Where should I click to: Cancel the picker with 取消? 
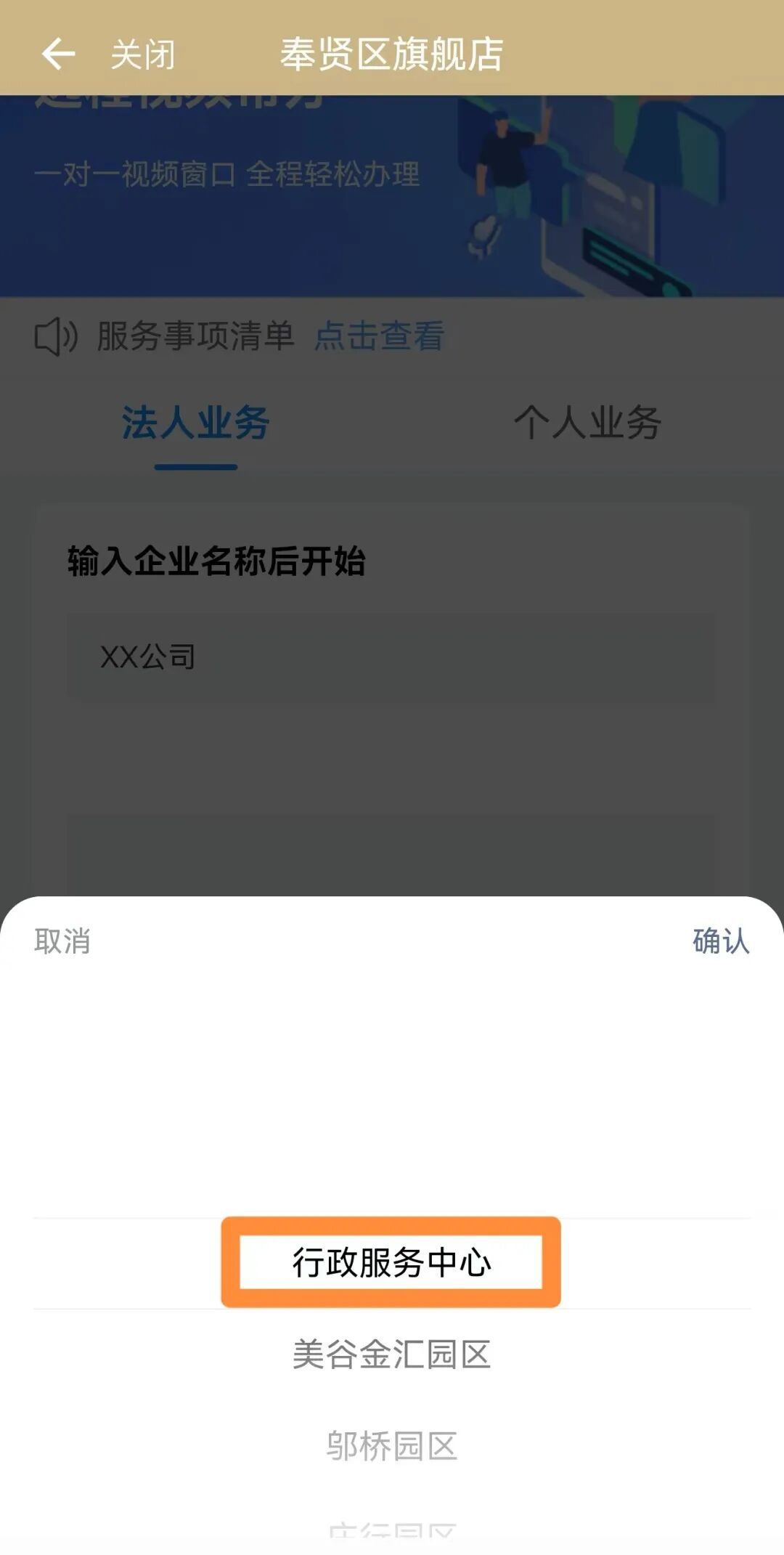click(x=62, y=941)
